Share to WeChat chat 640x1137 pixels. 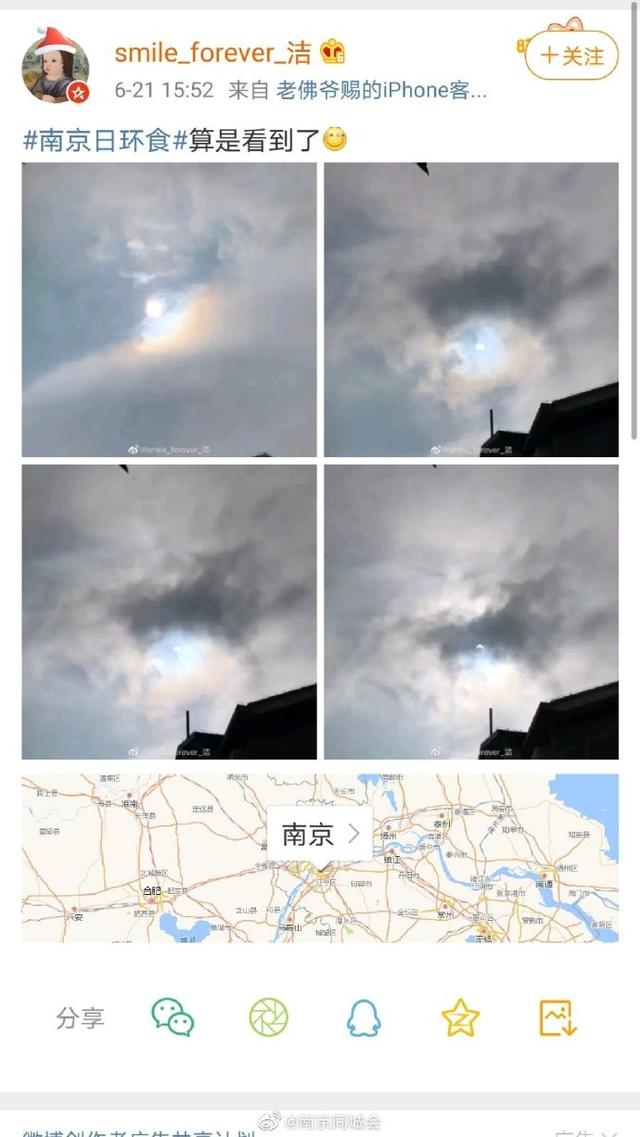[172, 1018]
